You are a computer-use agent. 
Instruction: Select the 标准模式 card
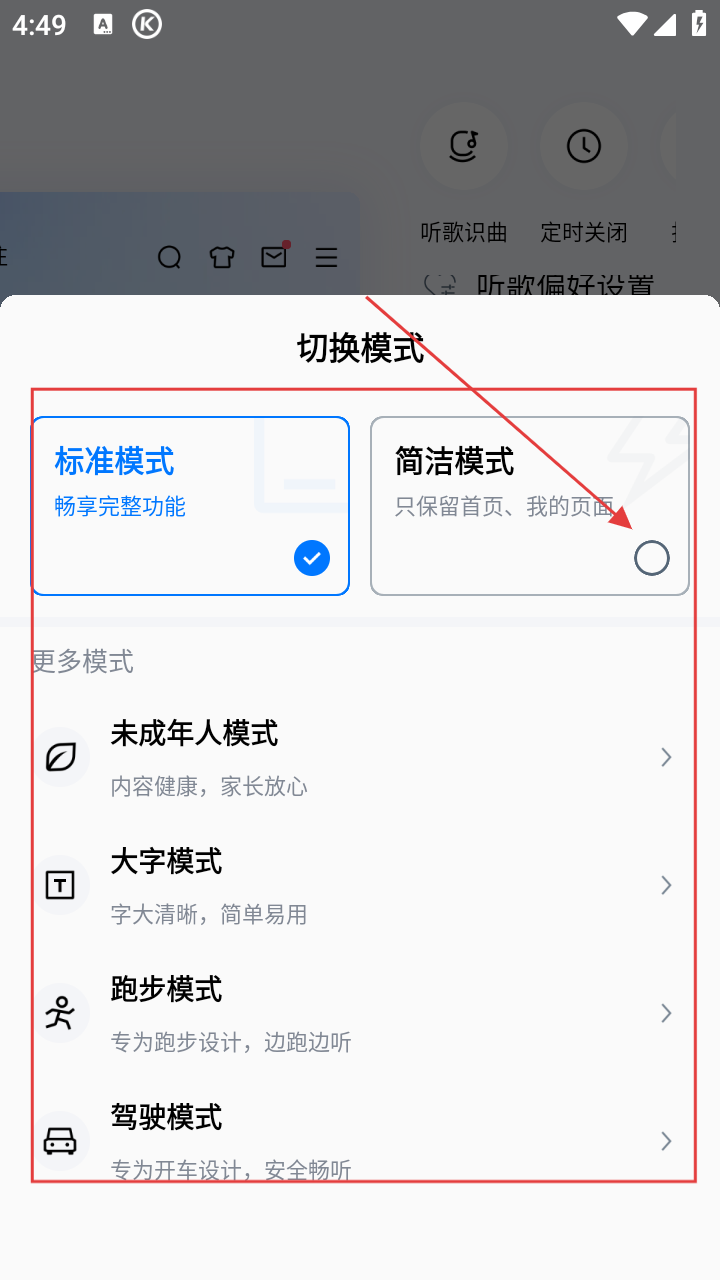coord(190,505)
